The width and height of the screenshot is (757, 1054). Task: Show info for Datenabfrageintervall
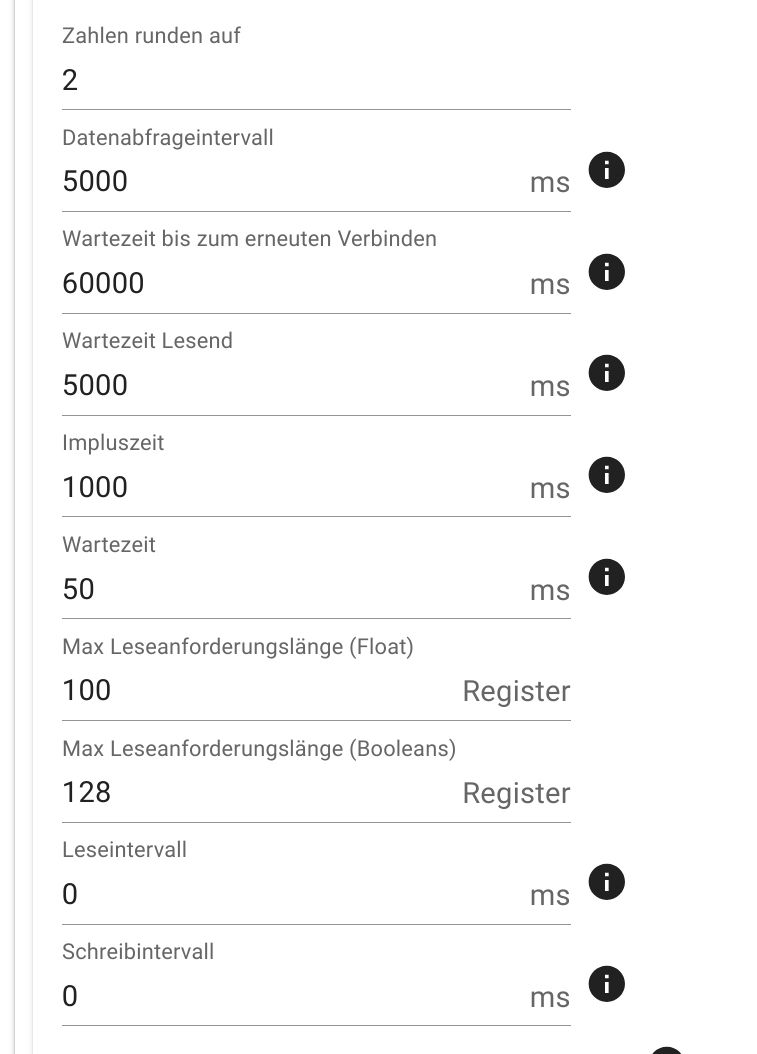pyautogui.click(x=607, y=170)
